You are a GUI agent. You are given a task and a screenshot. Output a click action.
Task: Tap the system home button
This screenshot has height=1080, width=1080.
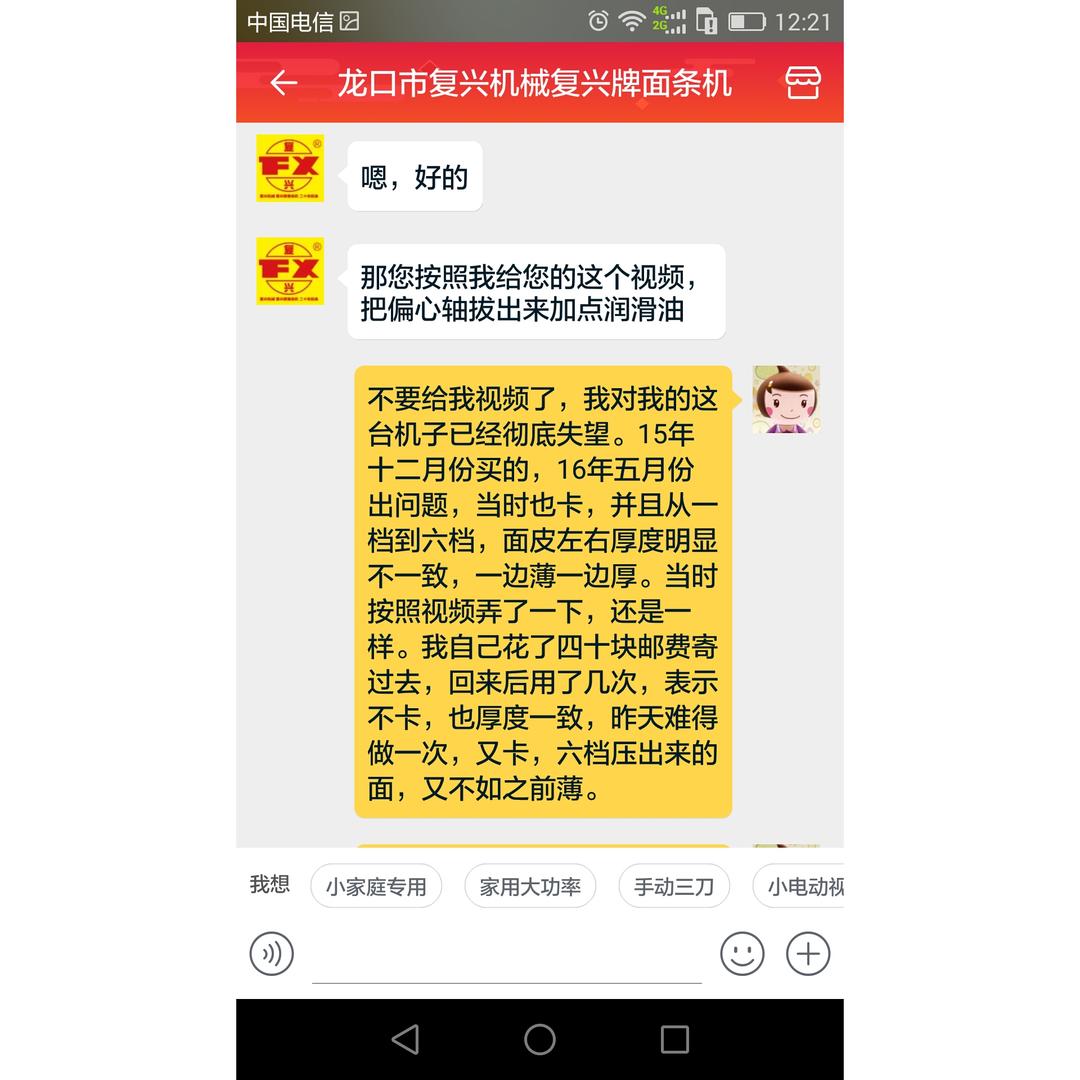pos(540,1039)
